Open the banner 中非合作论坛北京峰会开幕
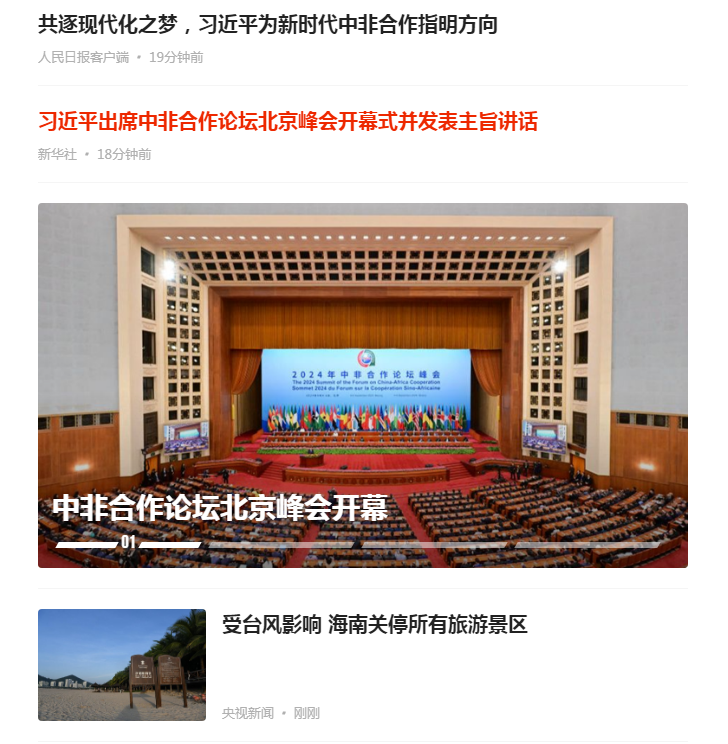728x744 pixels. (x=362, y=385)
